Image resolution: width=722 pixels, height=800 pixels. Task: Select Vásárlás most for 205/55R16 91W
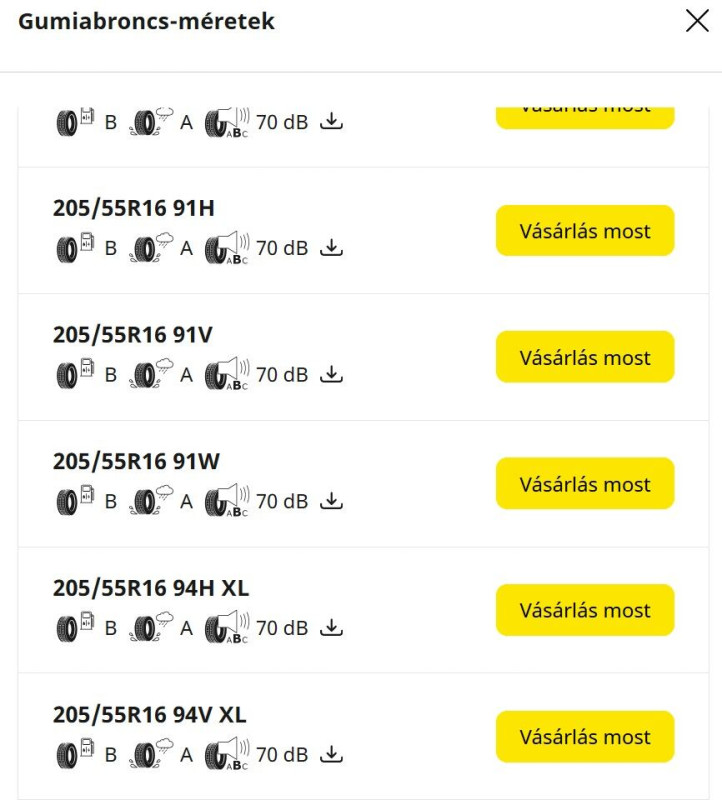click(585, 485)
